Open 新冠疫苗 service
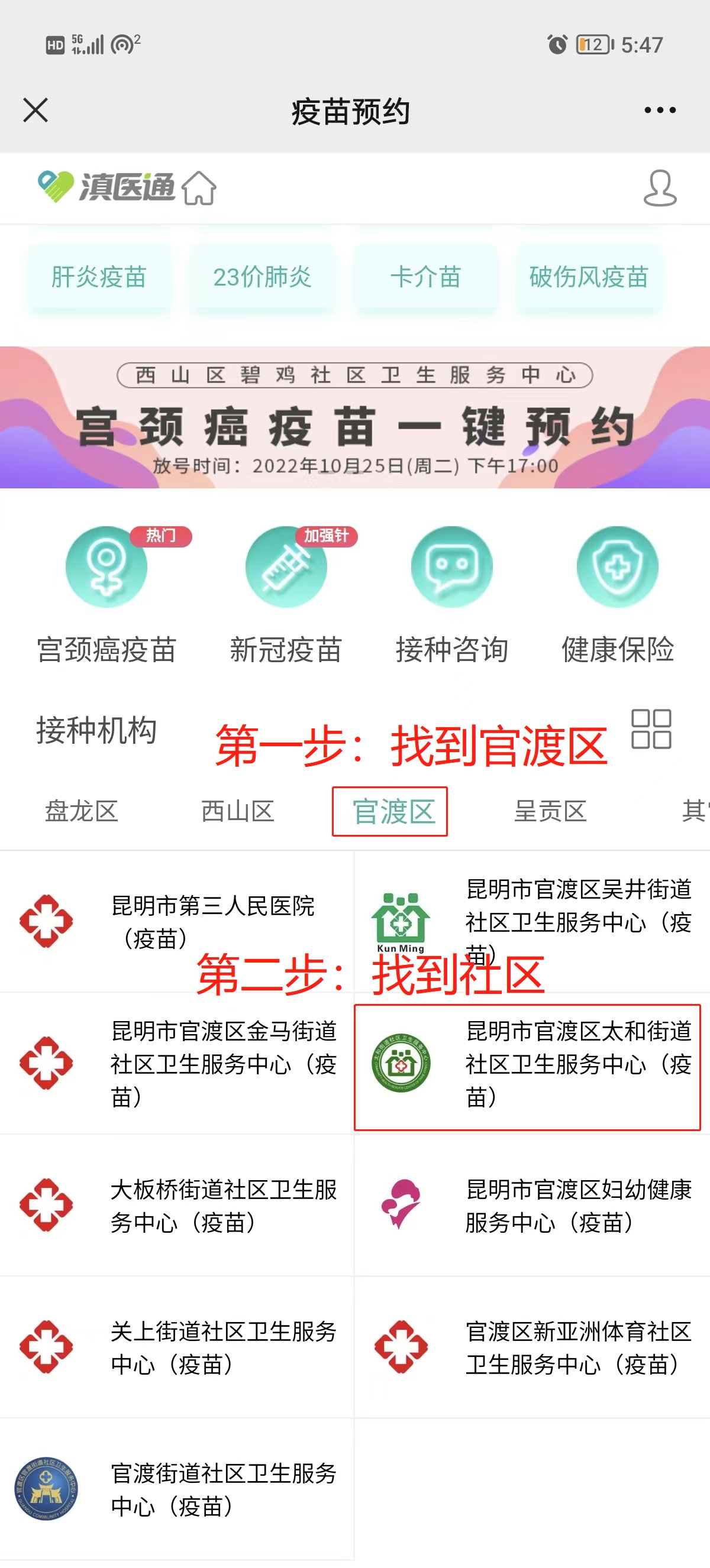This screenshot has height=1568, width=710. pos(286,594)
